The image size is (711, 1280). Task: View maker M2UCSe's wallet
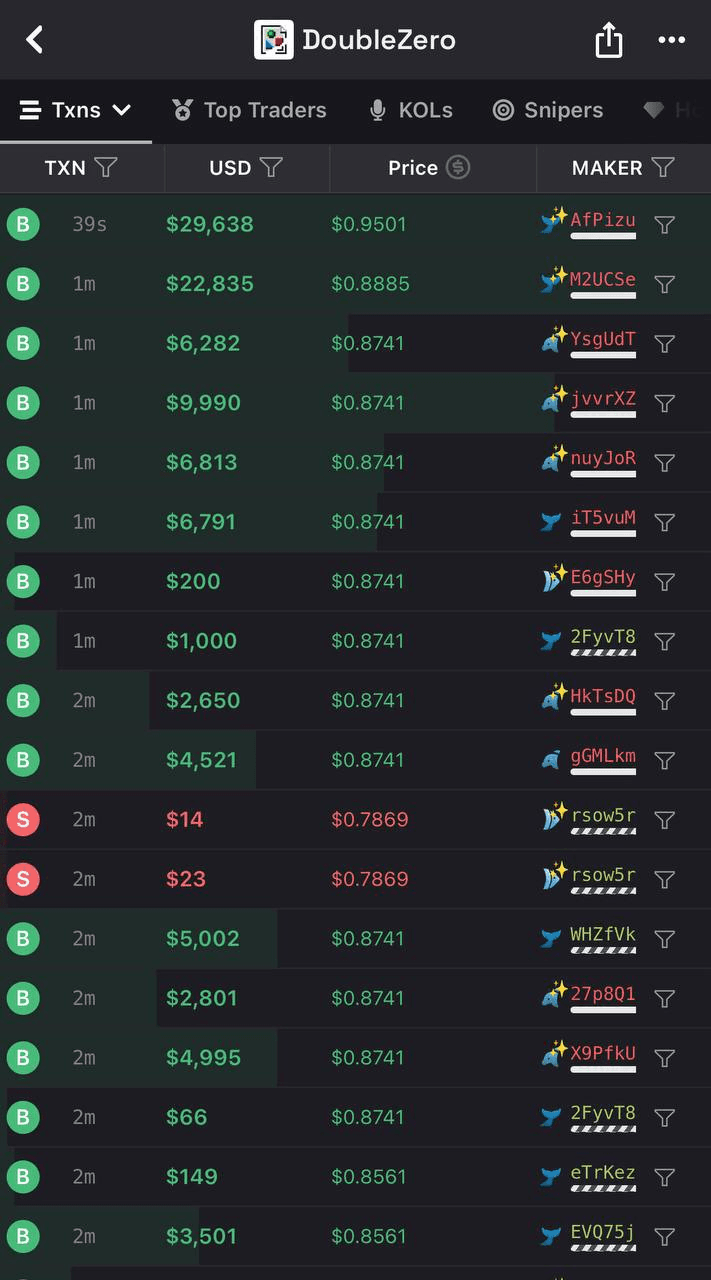coord(602,280)
